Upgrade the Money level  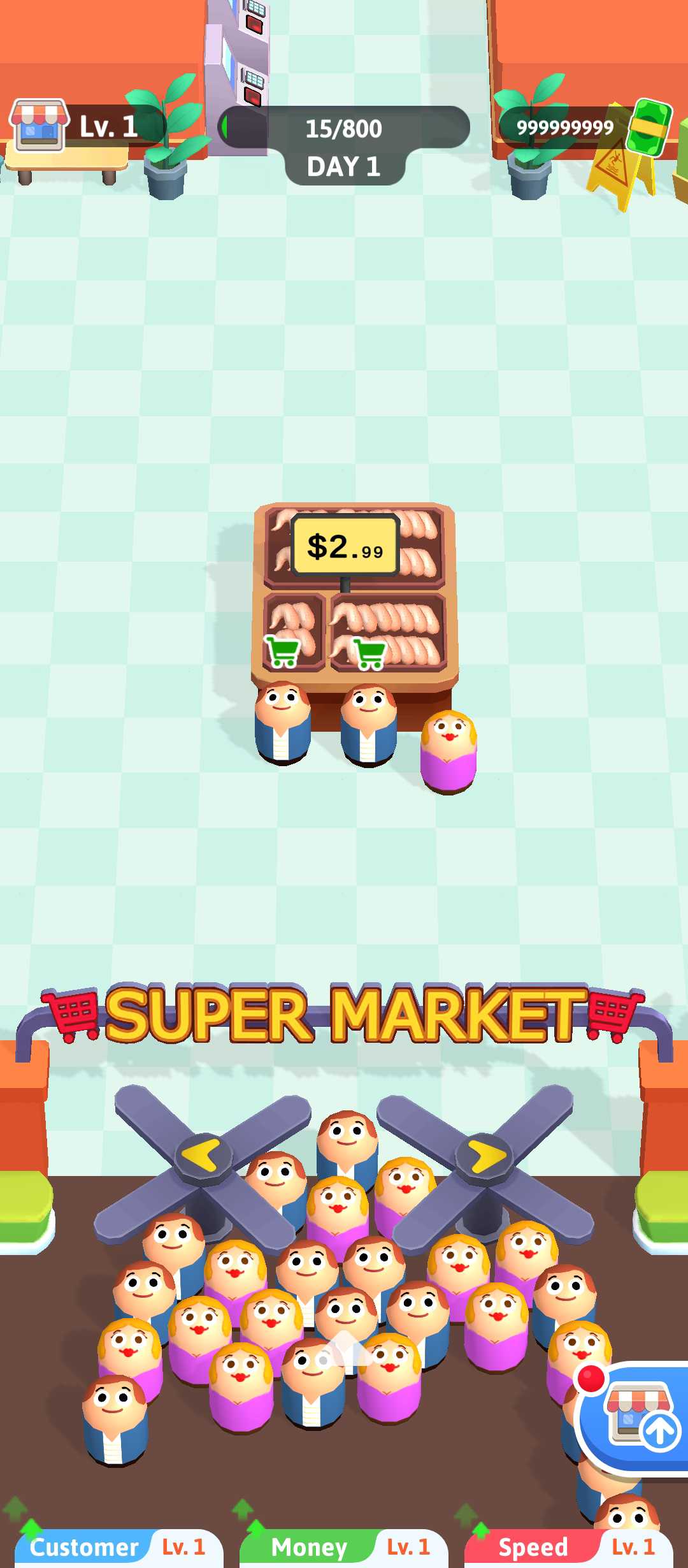[344, 1548]
